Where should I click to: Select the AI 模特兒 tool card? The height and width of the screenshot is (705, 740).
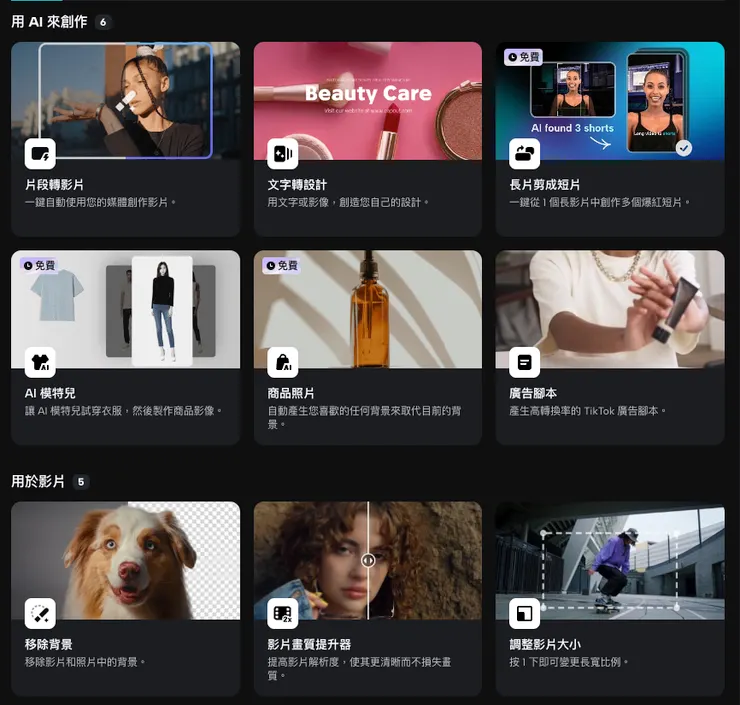pyautogui.click(x=125, y=346)
